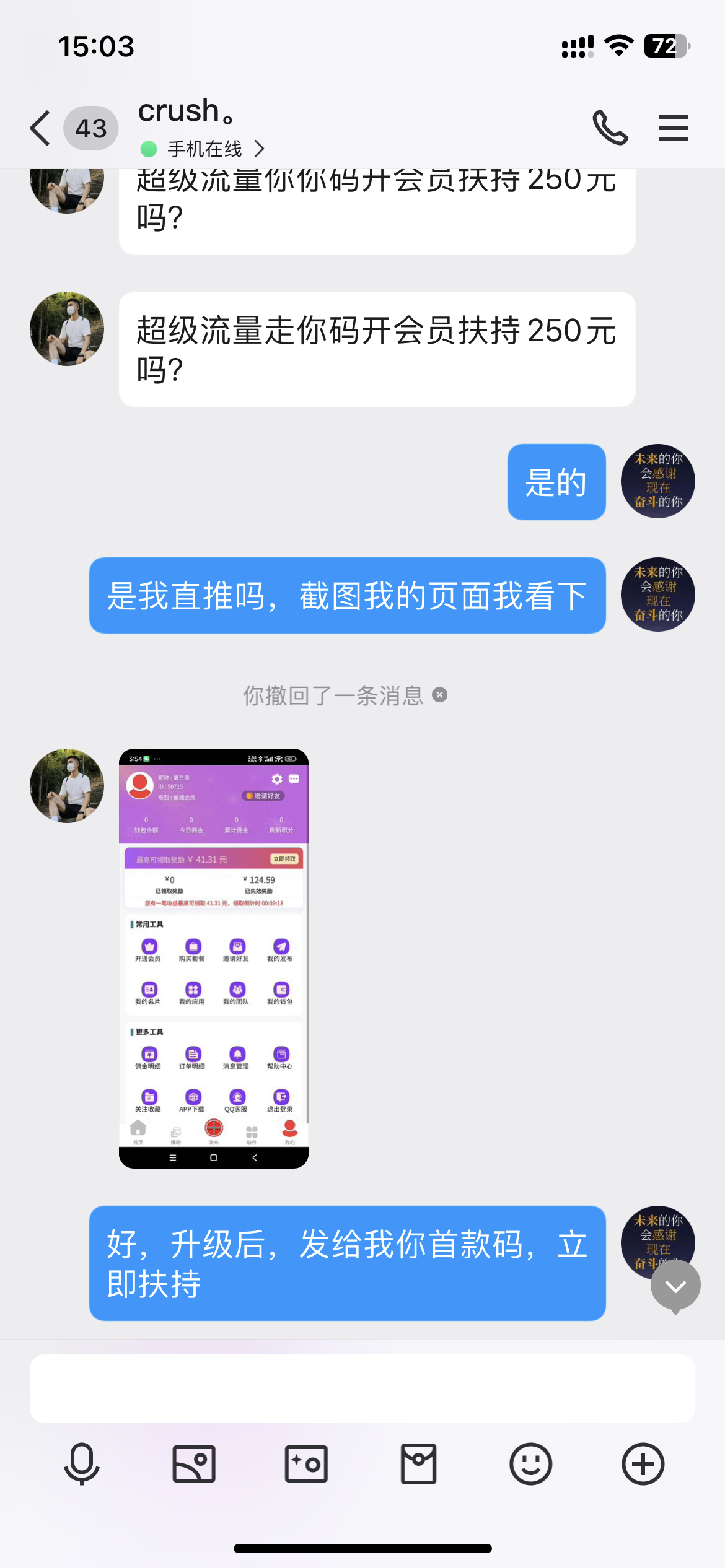
Task: Jump to the latest messages
Action: coord(675,1287)
